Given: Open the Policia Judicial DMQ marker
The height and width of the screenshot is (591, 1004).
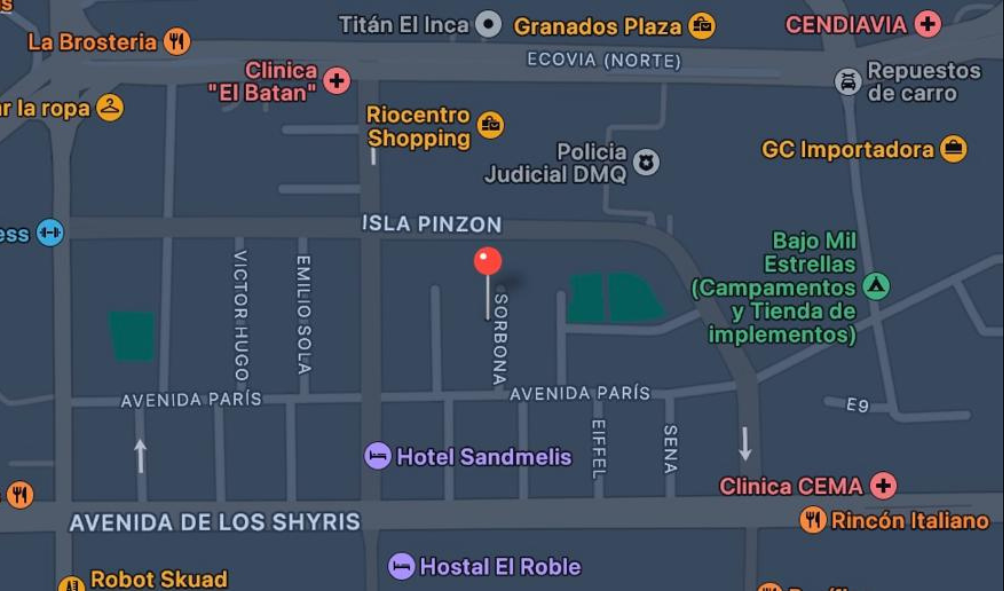Looking at the screenshot, I should pos(647,161).
